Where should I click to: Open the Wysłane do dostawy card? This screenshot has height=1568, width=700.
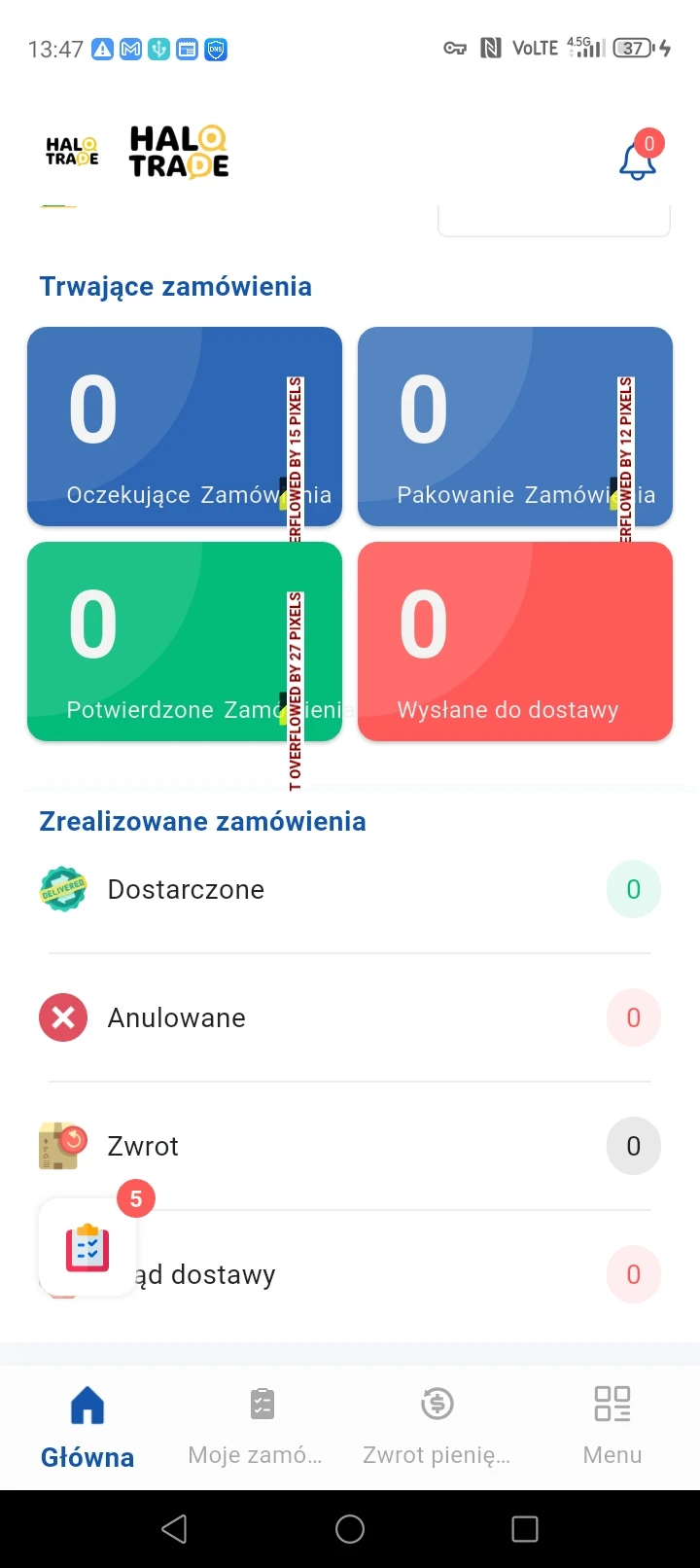[x=515, y=641]
